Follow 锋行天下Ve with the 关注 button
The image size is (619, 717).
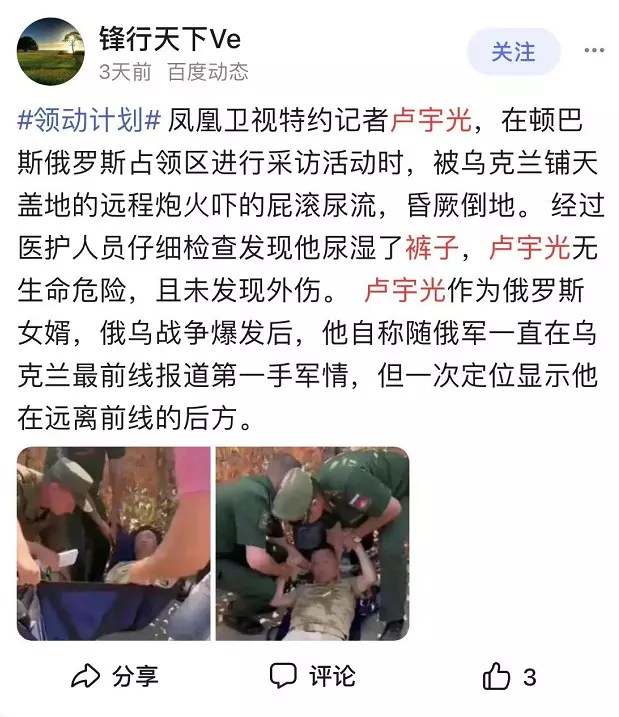[513, 51]
